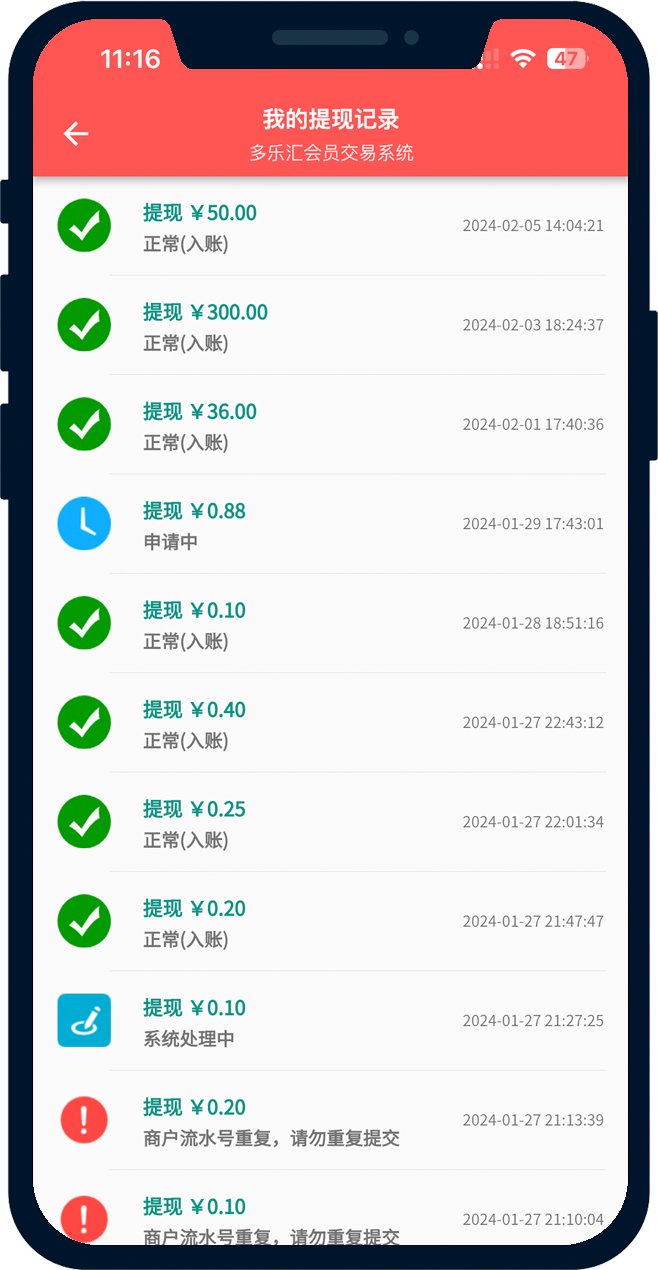View the pending ¥0.88 withdrawal request
658x1270 pixels.
(330, 524)
